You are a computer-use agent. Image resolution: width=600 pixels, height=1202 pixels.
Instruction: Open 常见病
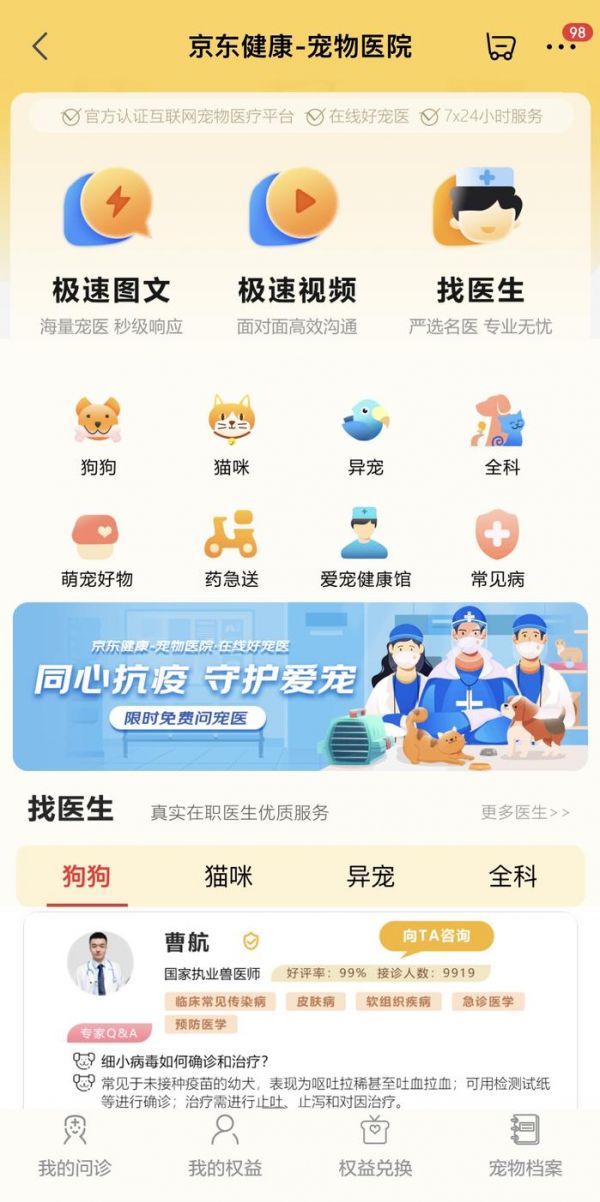click(497, 548)
